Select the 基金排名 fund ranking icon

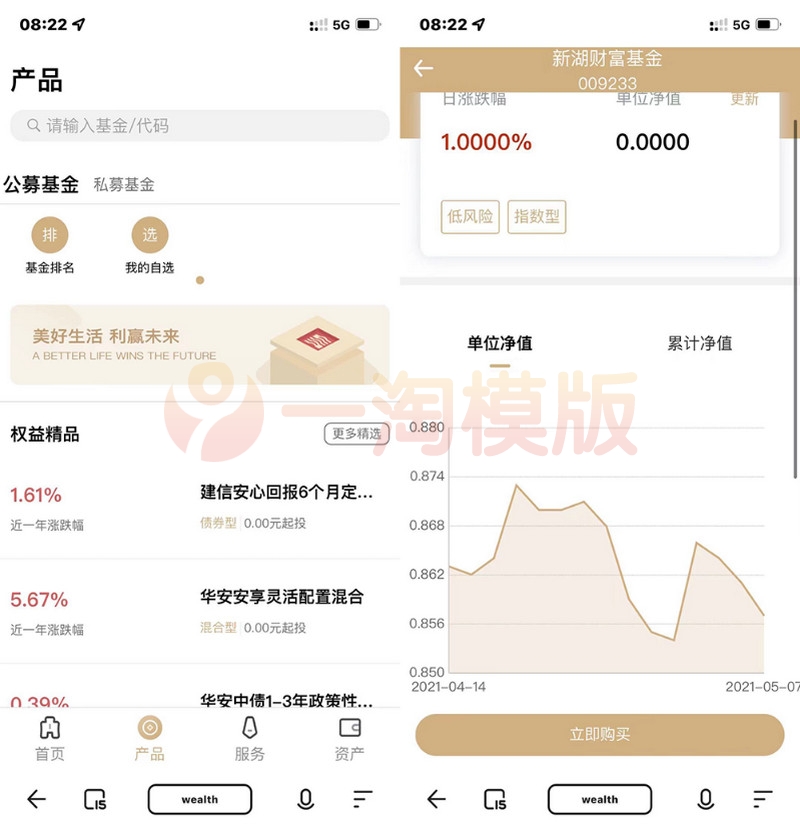point(51,236)
